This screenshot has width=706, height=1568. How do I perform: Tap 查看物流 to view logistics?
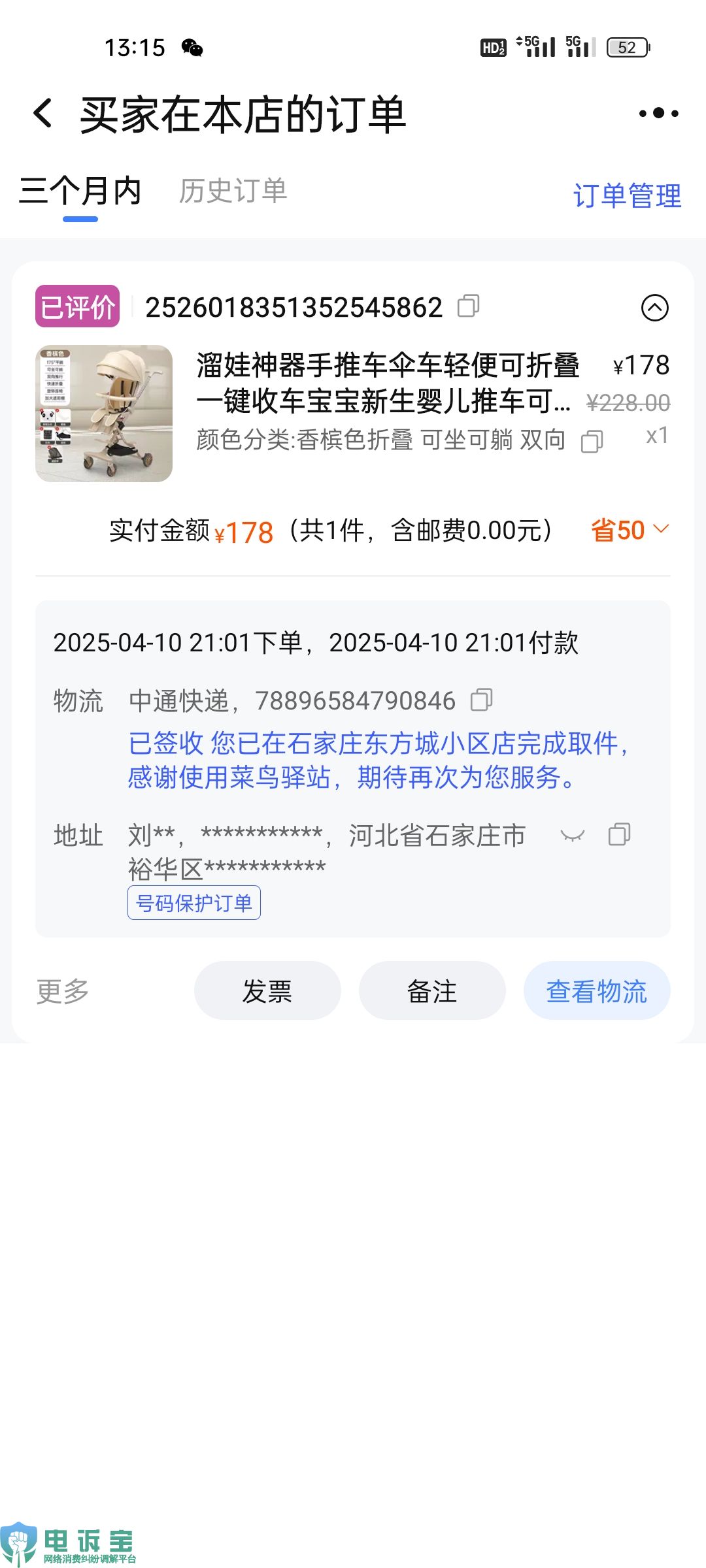click(596, 990)
